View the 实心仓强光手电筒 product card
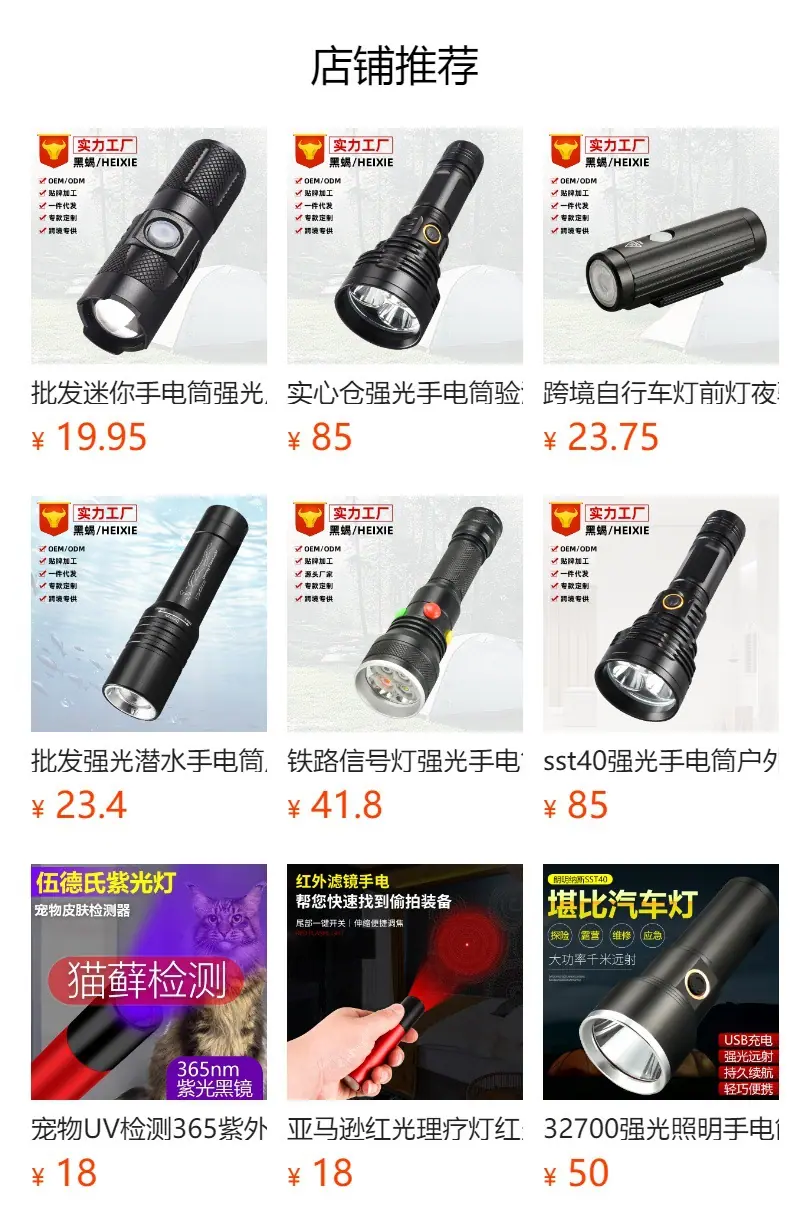This screenshot has height=1232, width=790. point(405,292)
